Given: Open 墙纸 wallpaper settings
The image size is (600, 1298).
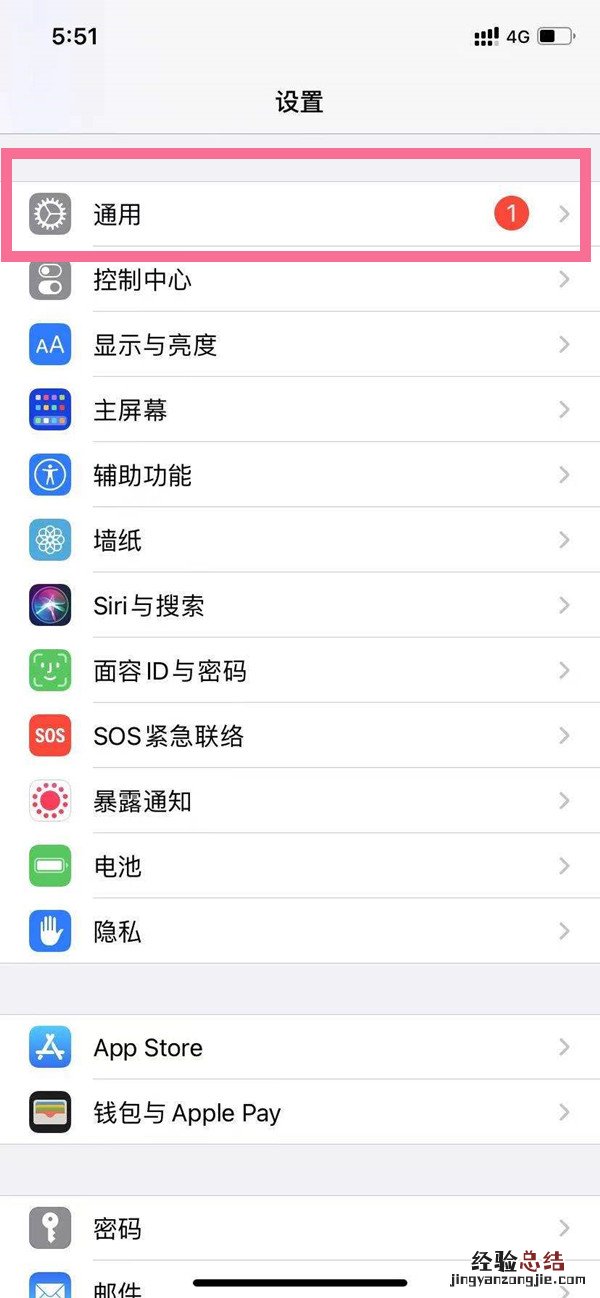Looking at the screenshot, I should pyautogui.click(x=300, y=541).
